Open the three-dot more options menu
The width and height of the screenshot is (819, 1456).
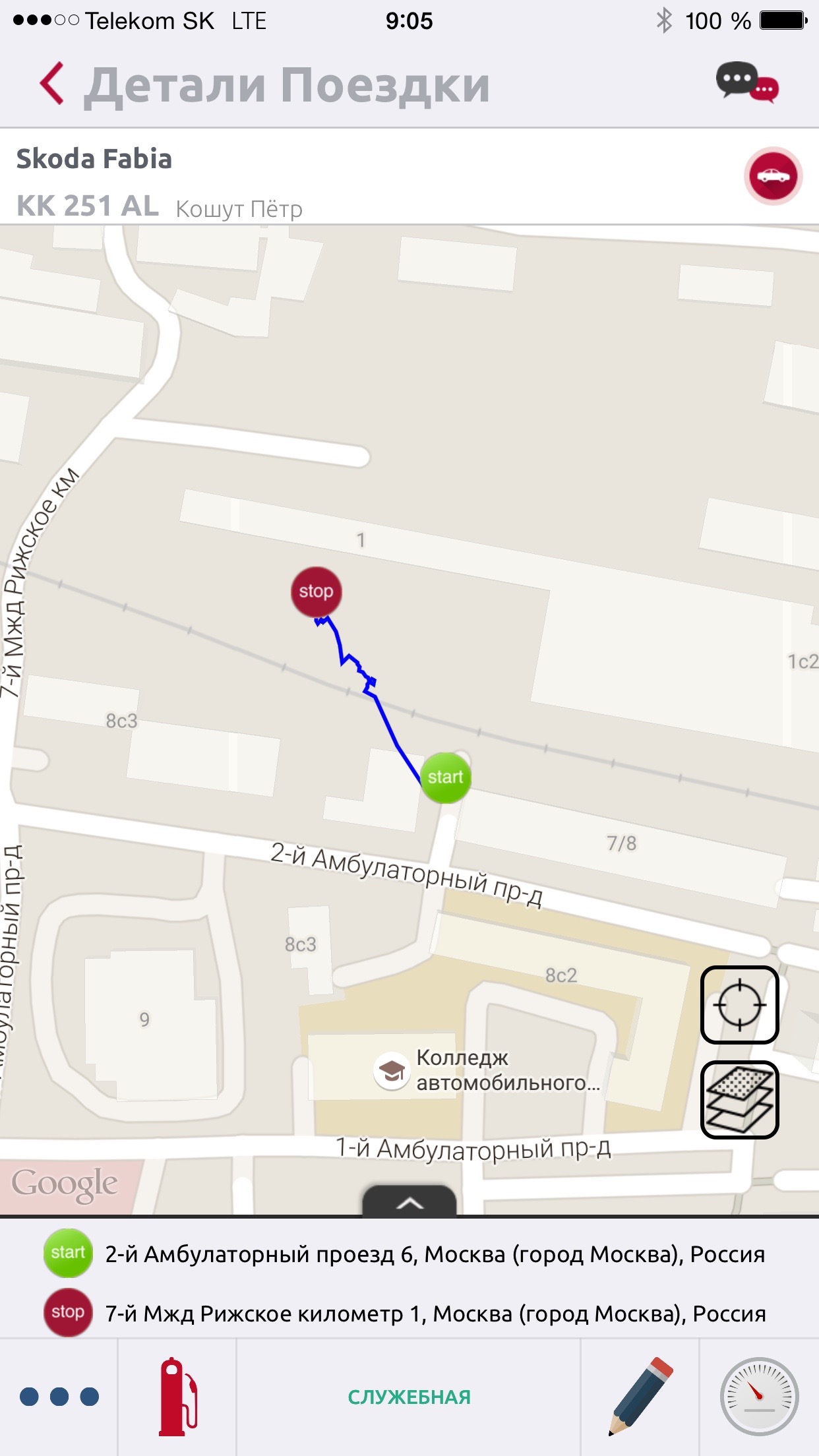coord(59,1397)
